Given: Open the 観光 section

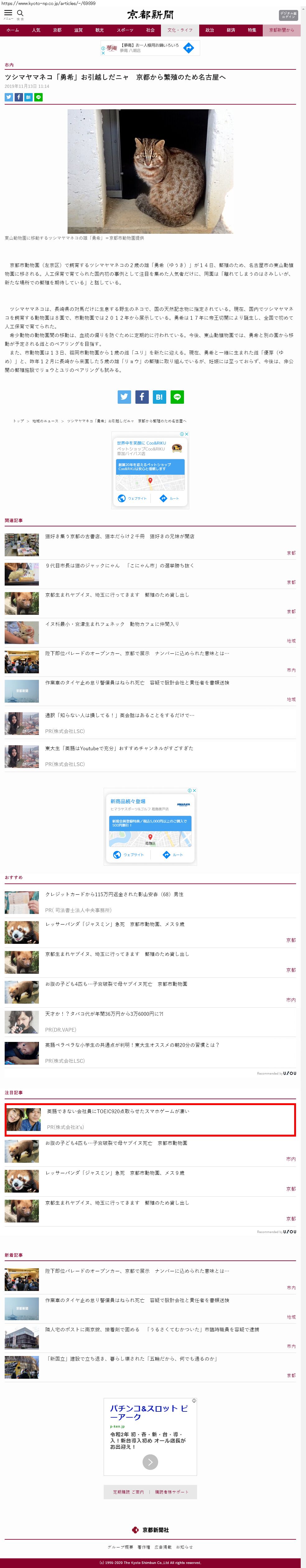Looking at the screenshot, I should 100,30.
